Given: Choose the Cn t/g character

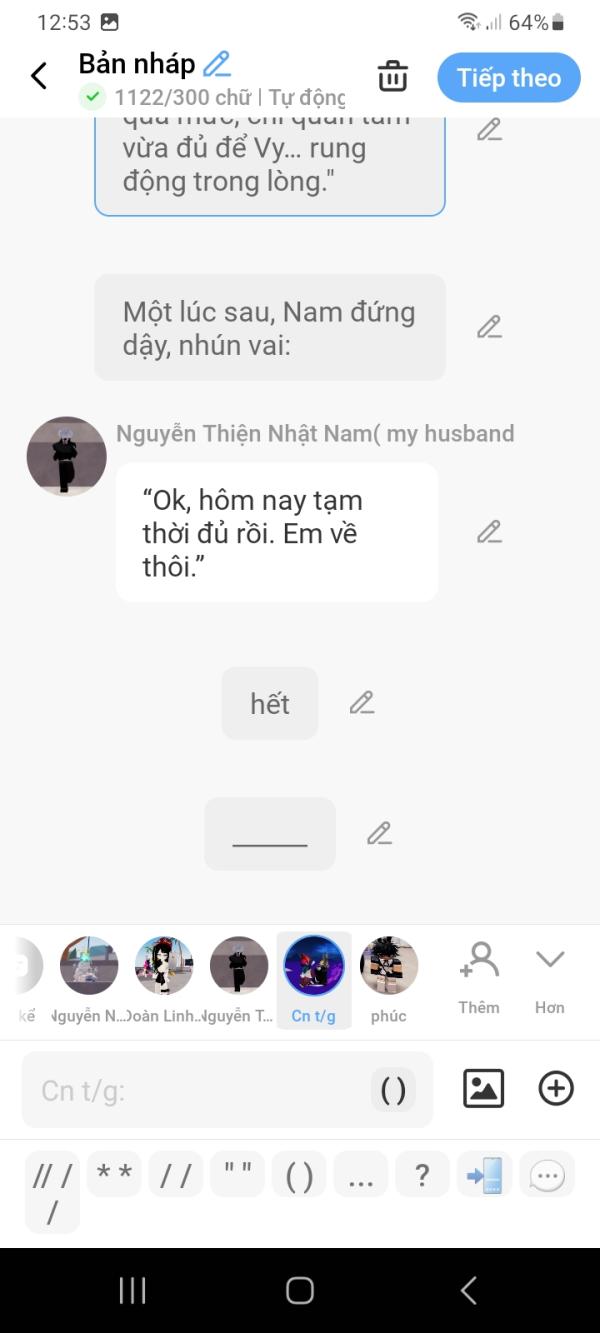Looking at the screenshot, I should click(314, 980).
